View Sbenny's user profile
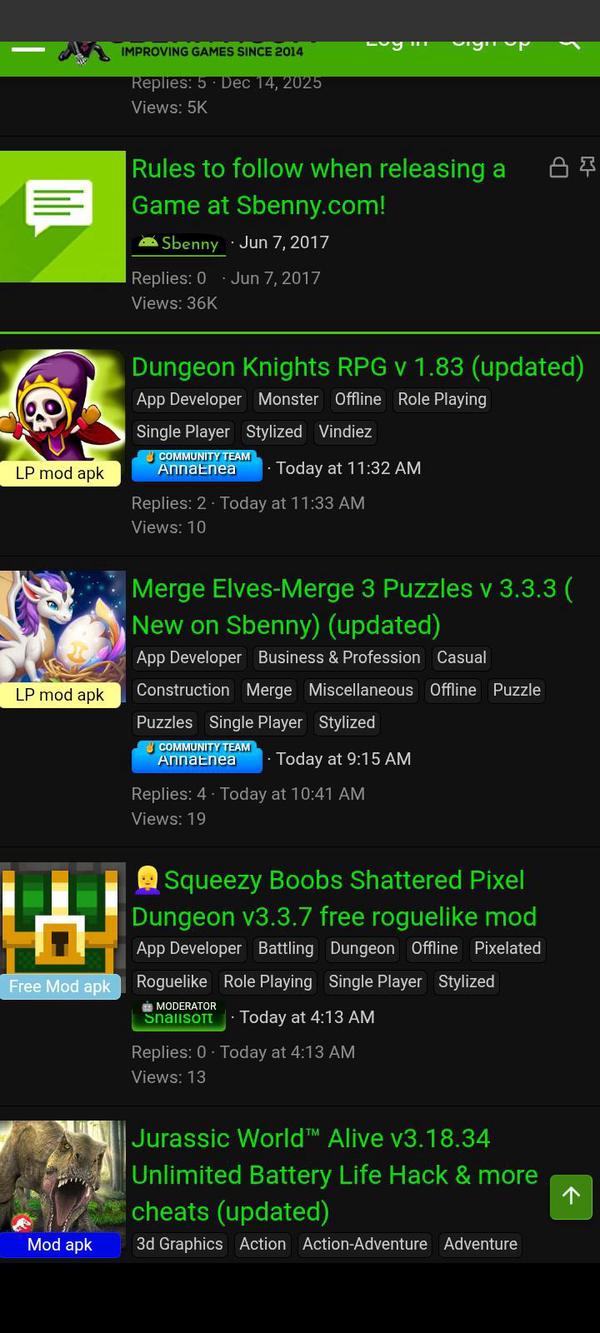This screenshot has height=1333, width=600. point(179,243)
